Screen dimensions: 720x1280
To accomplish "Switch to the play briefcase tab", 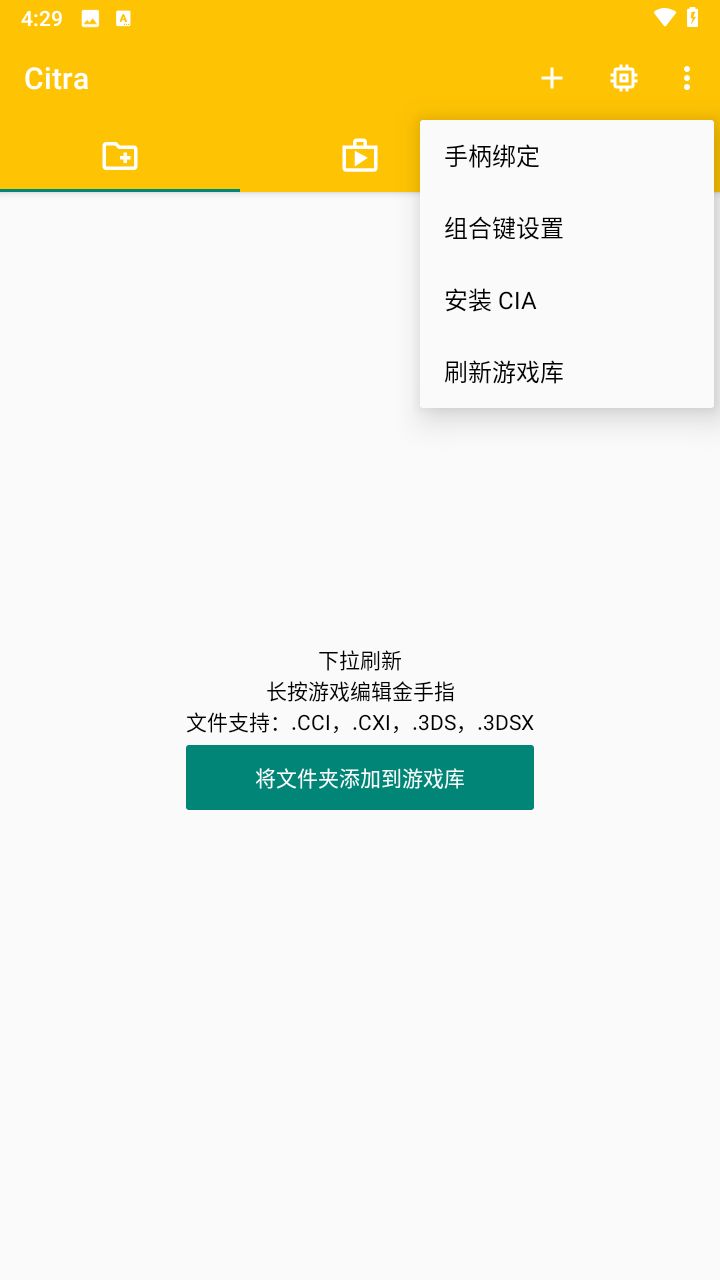I will (x=360, y=156).
